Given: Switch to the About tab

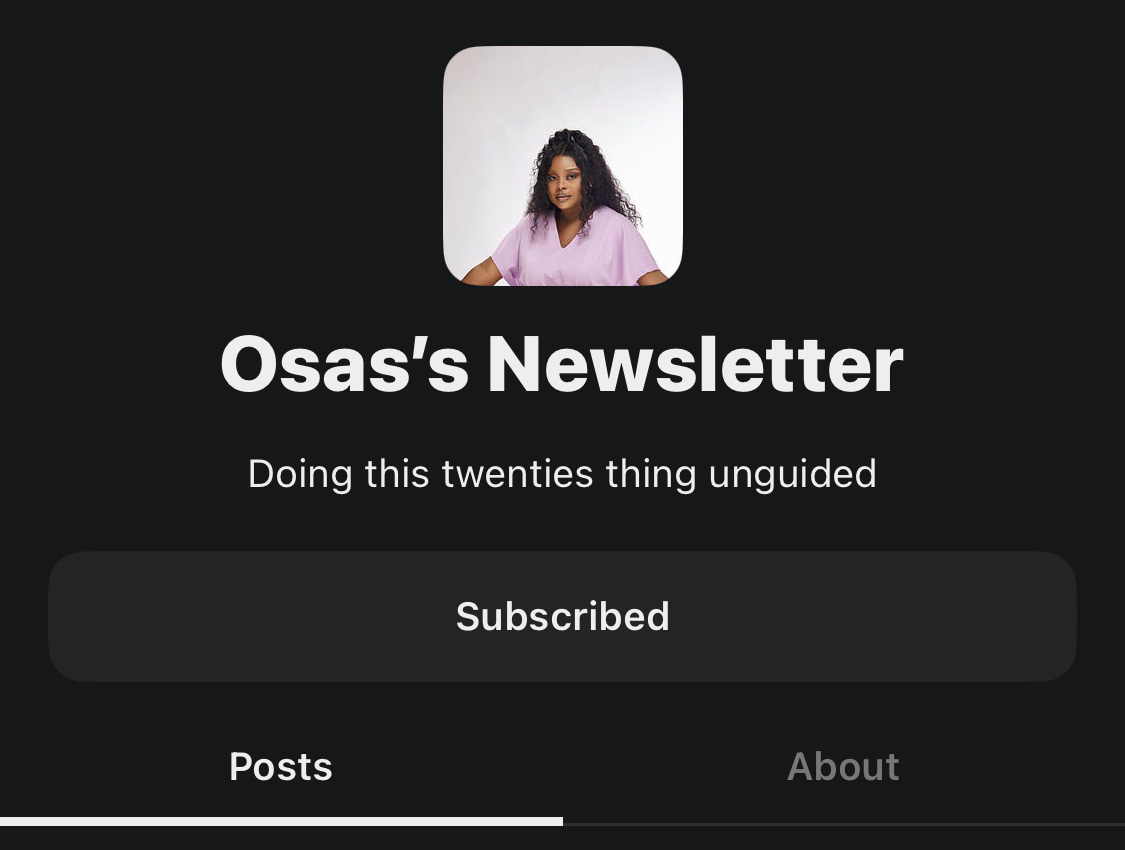Looking at the screenshot, I should point(843,767).
